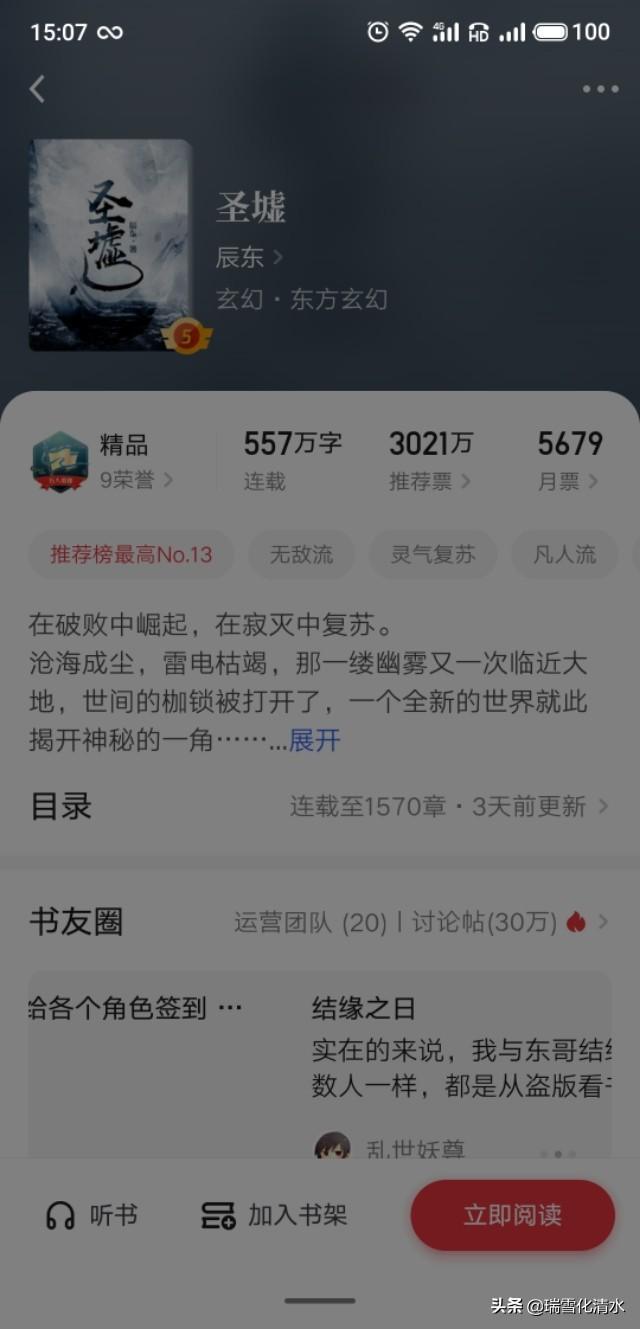This screenshot has height=1329, width=640.
Task: Open author 辰东's page
Action: pos(249,257)
